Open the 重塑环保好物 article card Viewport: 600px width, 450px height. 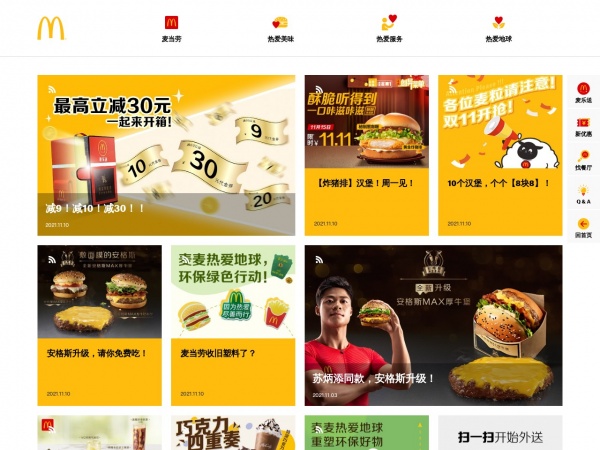[x=367, y=434]
